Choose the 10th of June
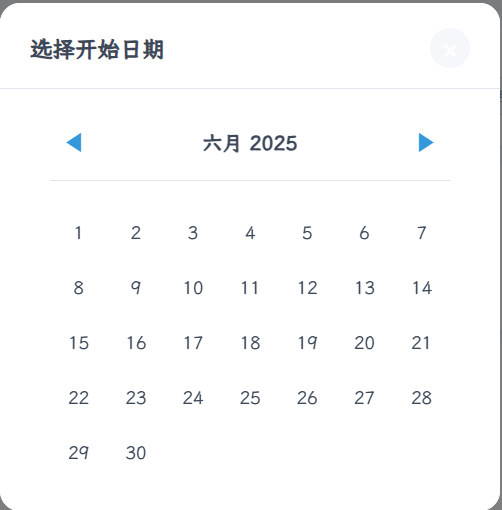Image resolution: width=502 pixels, height=510 pixels. coord(193,288)
